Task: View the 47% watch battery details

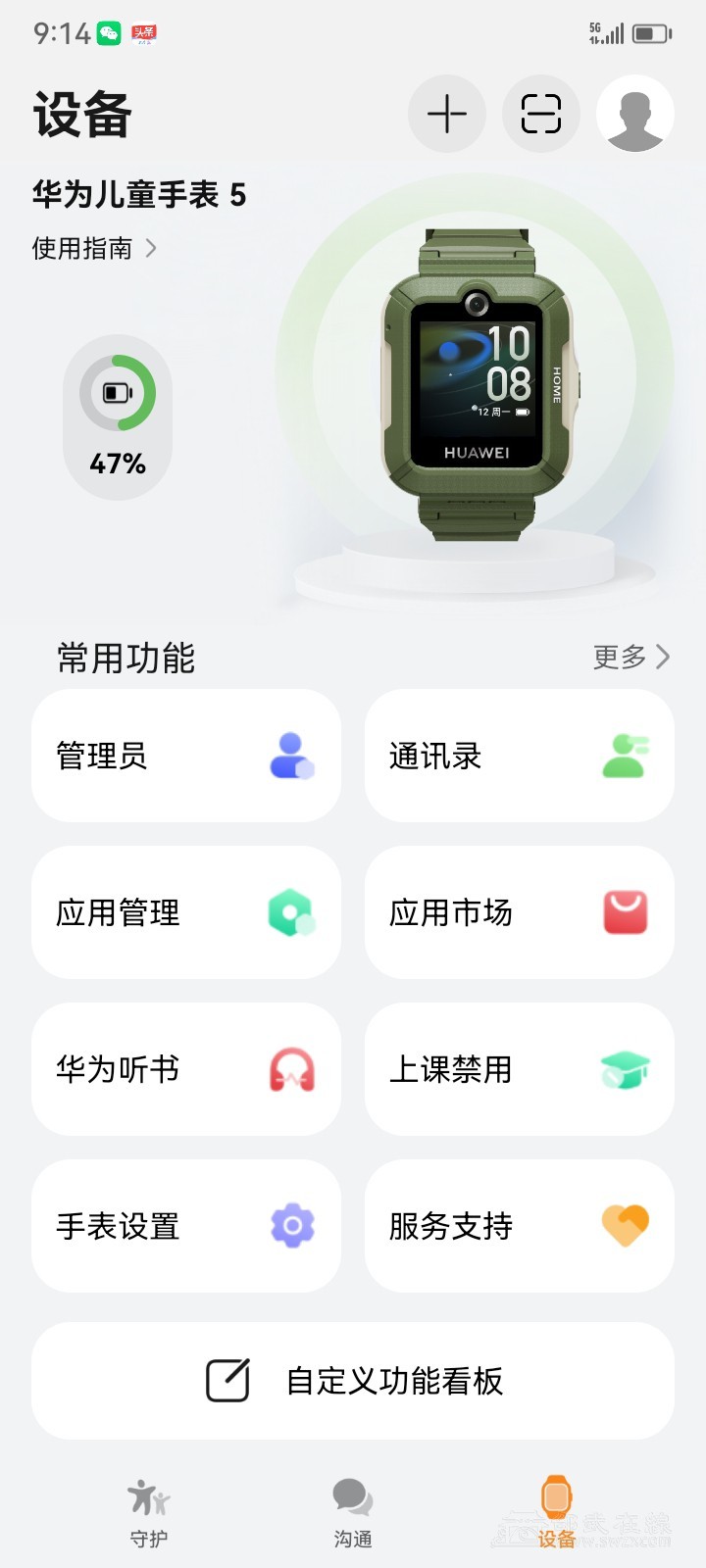Action: (118, 417)
